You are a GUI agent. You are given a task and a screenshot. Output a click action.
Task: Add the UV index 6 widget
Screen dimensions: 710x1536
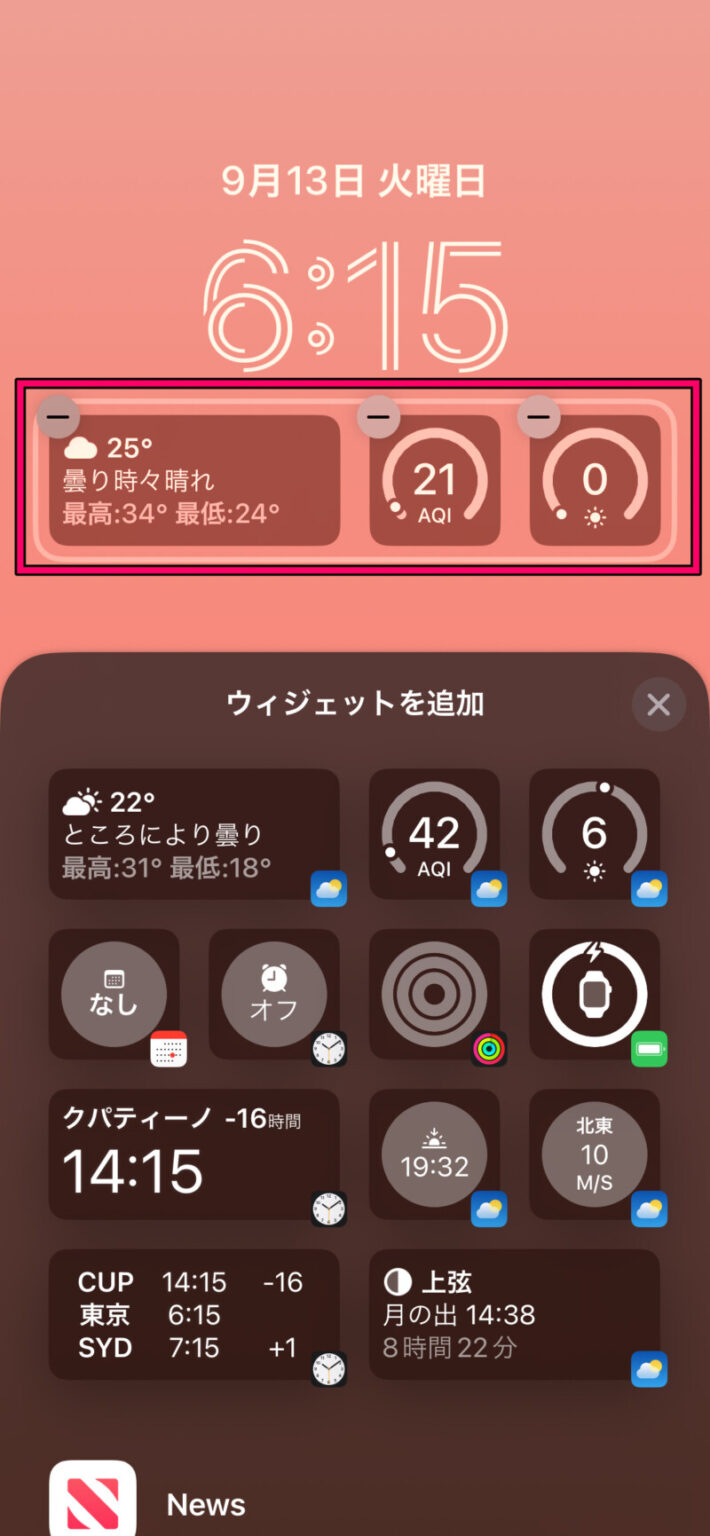[x=594, y=834]
